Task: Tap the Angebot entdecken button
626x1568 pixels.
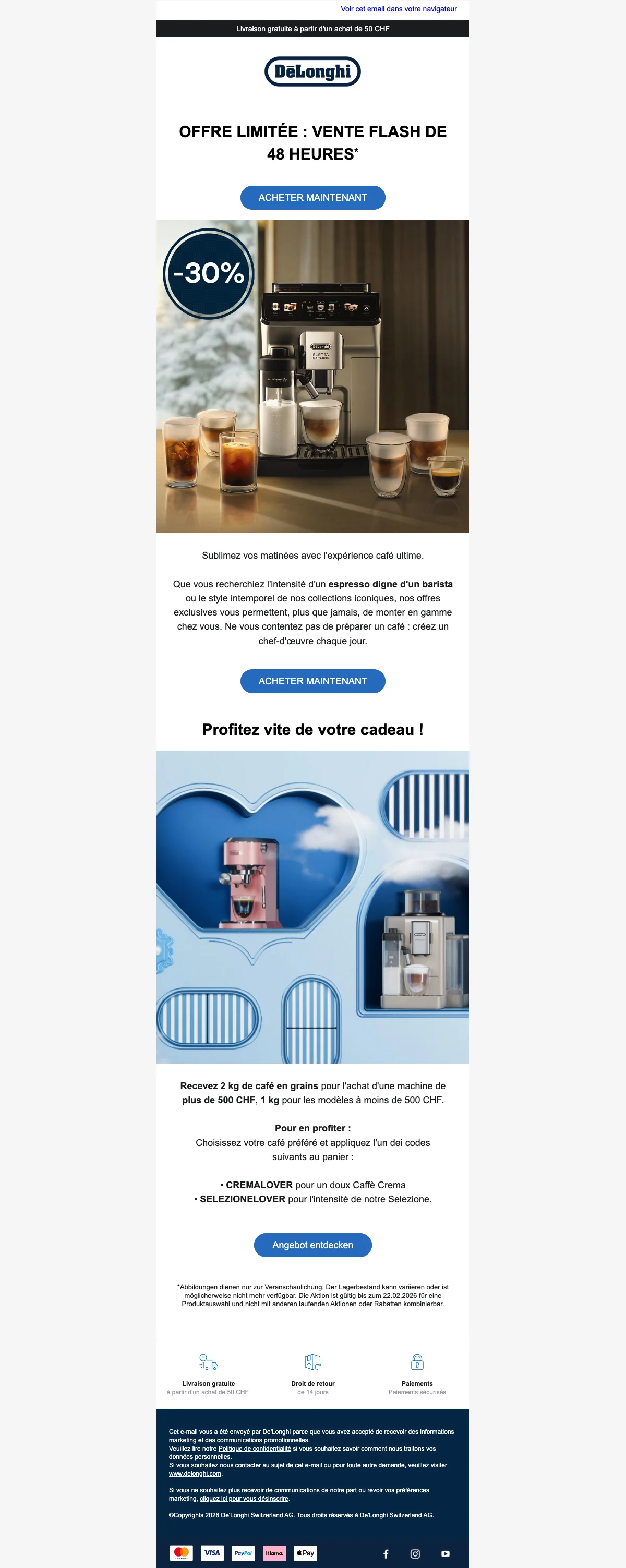Action: (312, 1245)
